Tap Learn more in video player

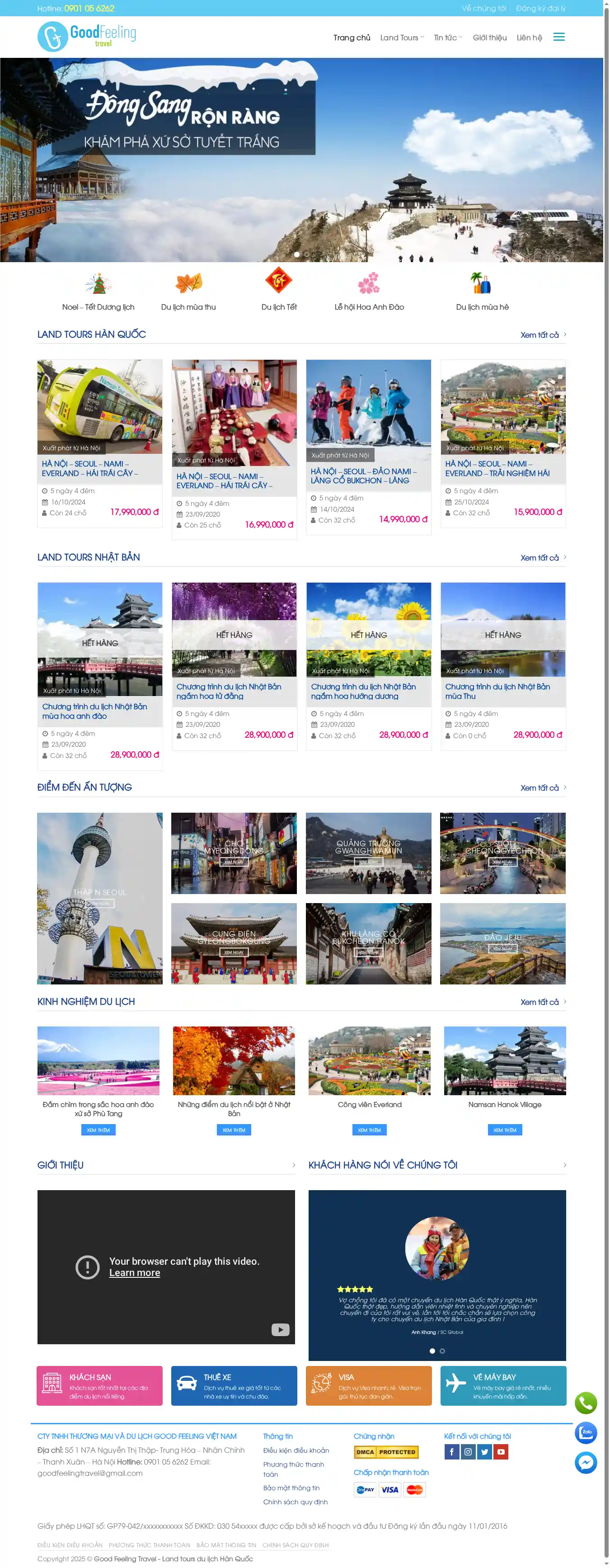(x=135, y=1273)
